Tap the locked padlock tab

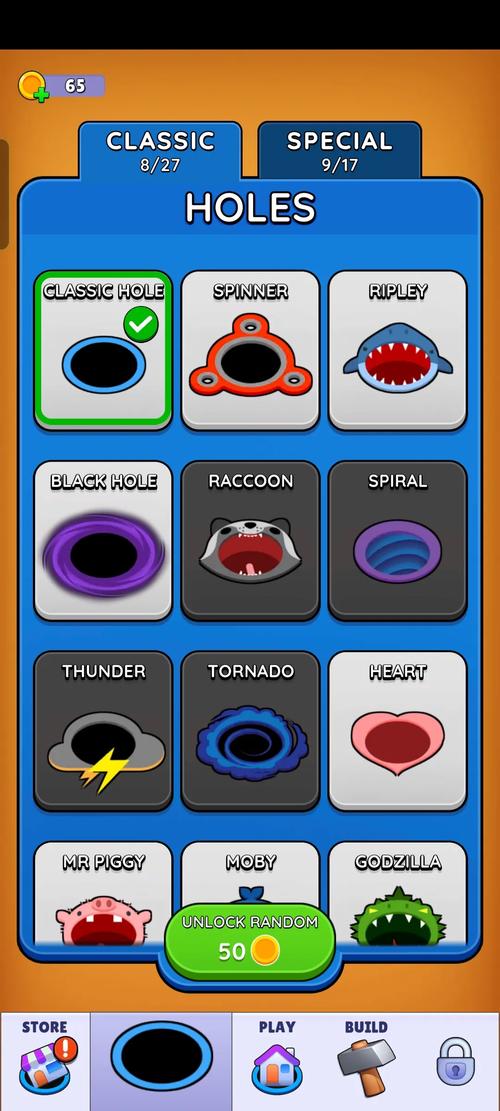point(455,1061)
